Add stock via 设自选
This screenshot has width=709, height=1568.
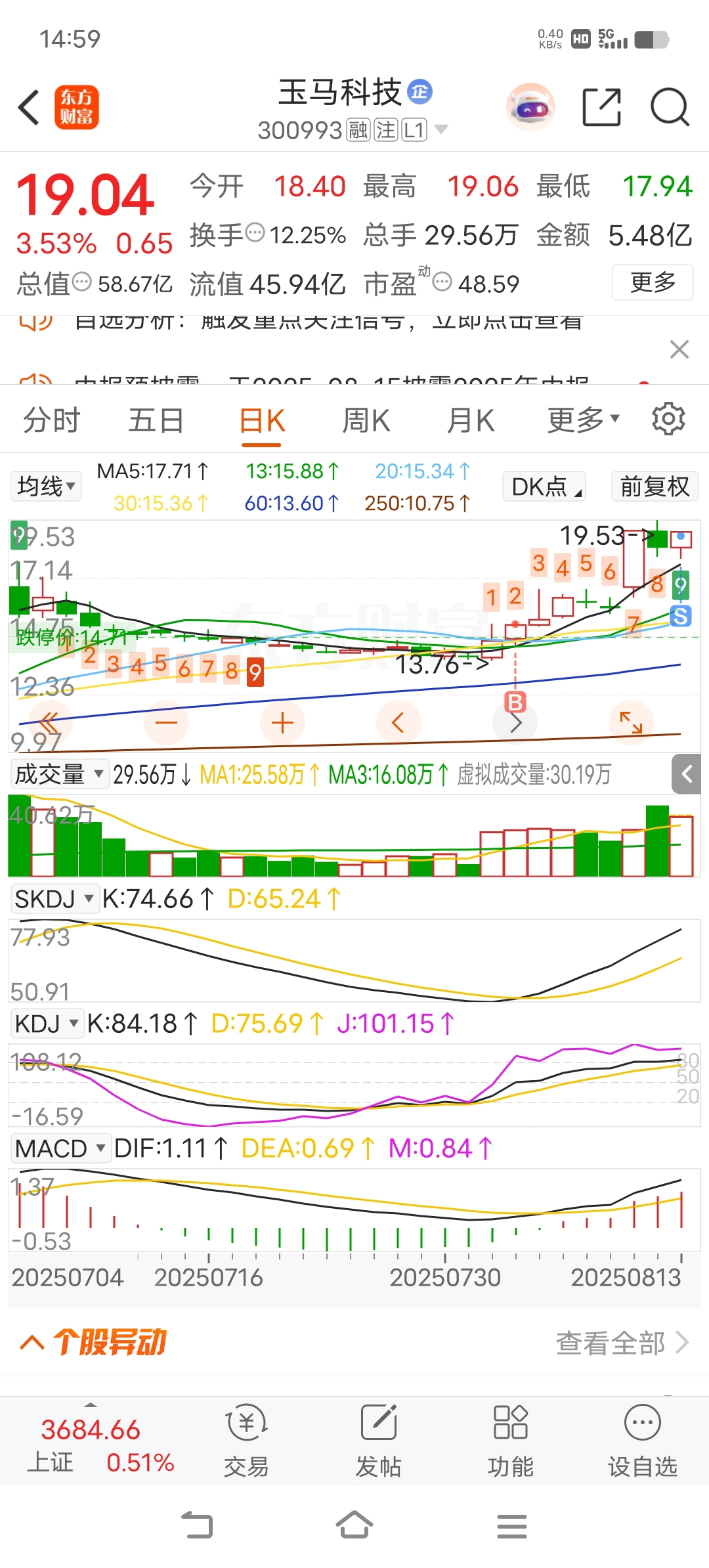642,1439
